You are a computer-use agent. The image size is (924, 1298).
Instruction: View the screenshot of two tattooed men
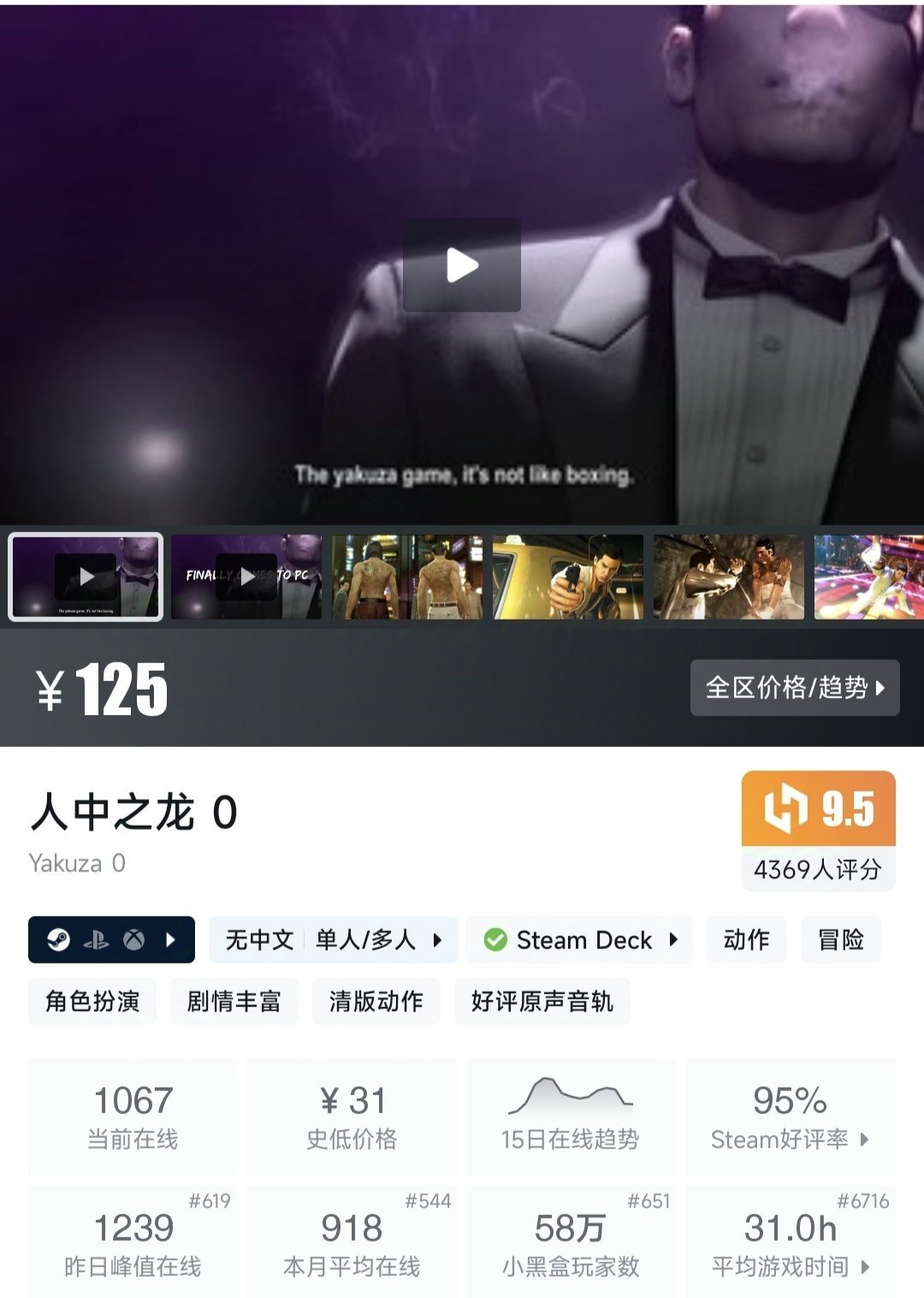point(407,577)
